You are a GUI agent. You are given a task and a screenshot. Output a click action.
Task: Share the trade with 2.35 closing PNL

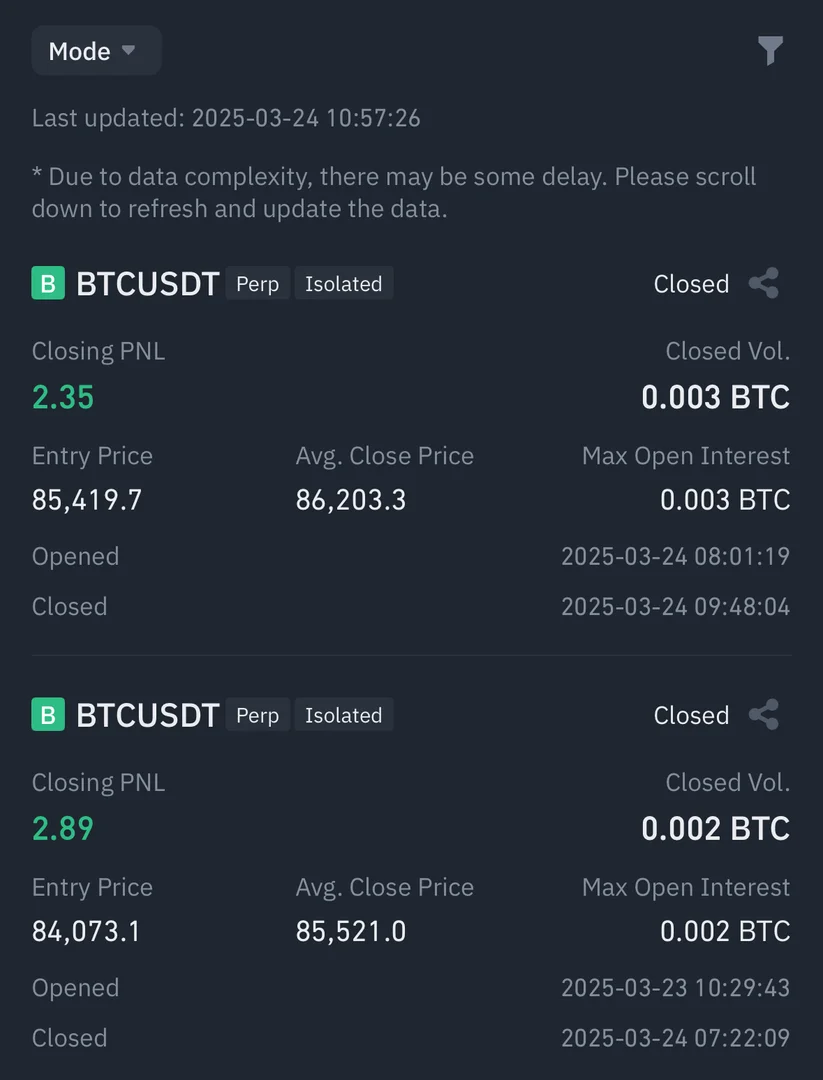tap(764, 284)
